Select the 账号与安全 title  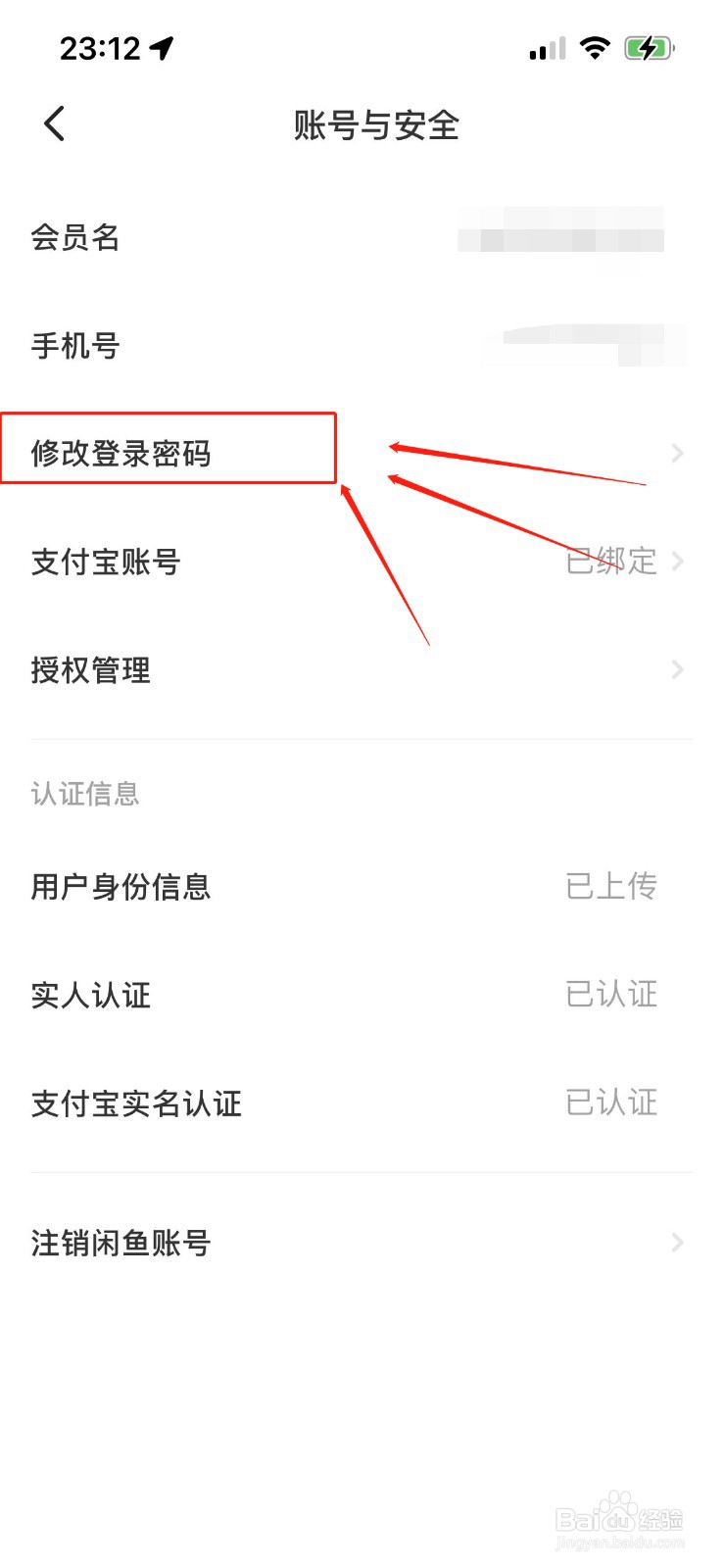click(x=375, y=125)
